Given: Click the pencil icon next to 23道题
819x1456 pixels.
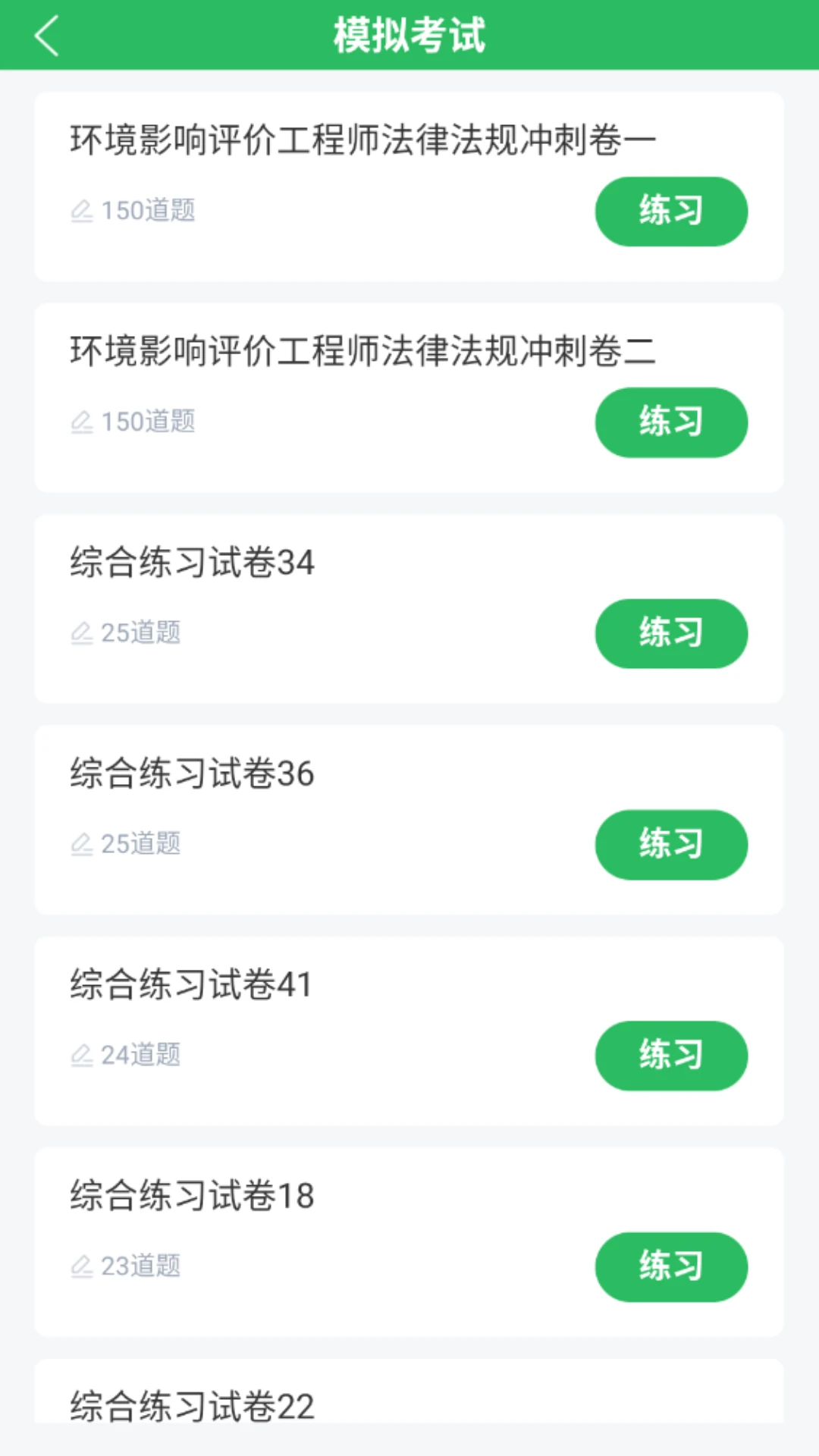Looking at the screenshot, I should pos(83,1265).
